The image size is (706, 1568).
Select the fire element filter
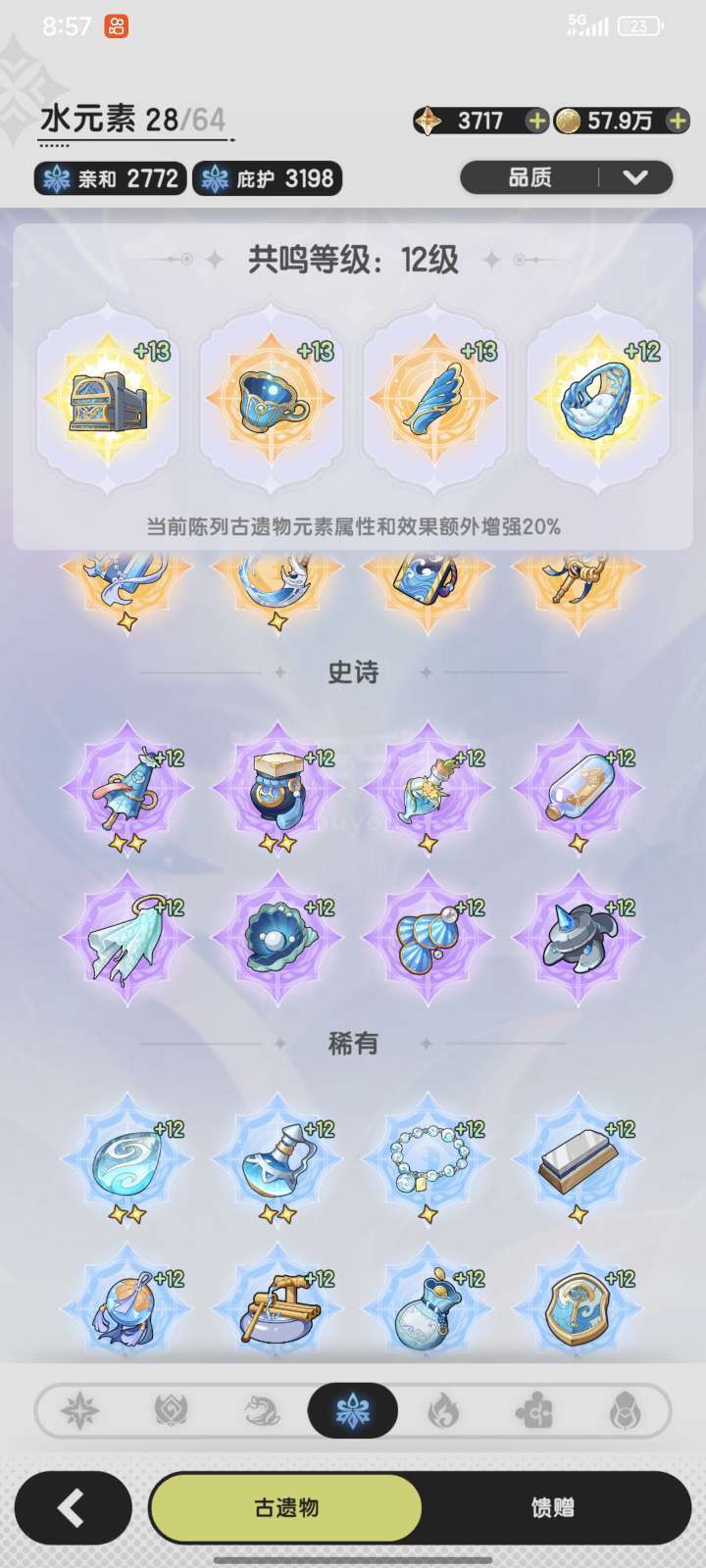(443, 1411)
